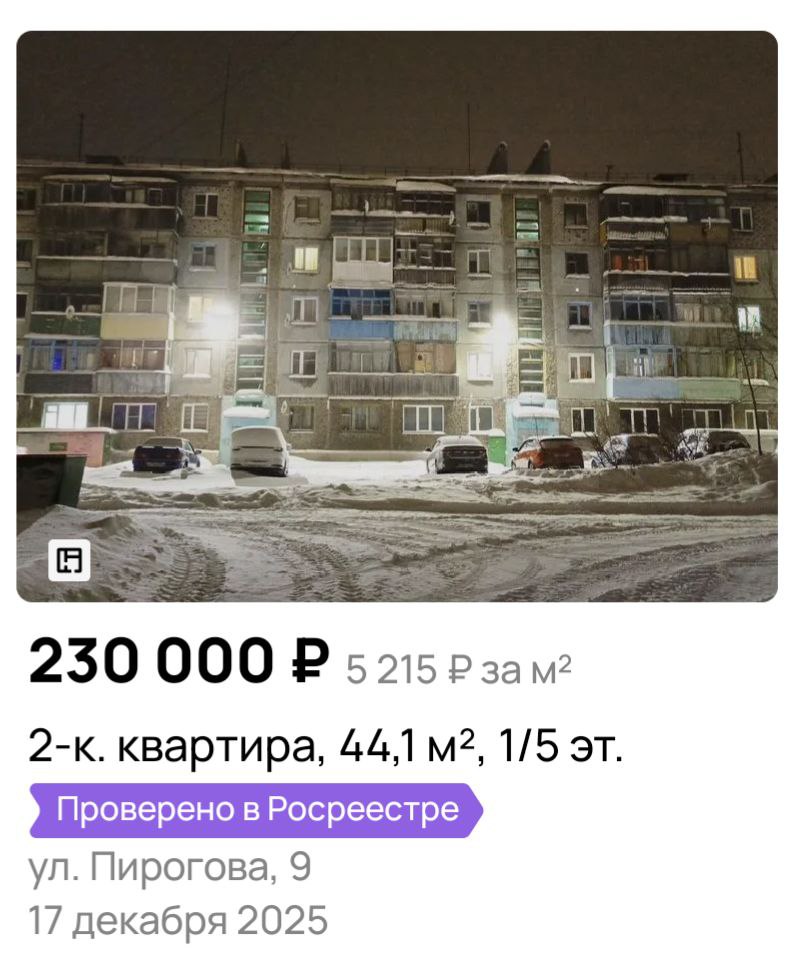This screenshot has height=976, width=801.
Task: Open the apartment listing photo on Пирогова, 9
Action: click(398, 316)
